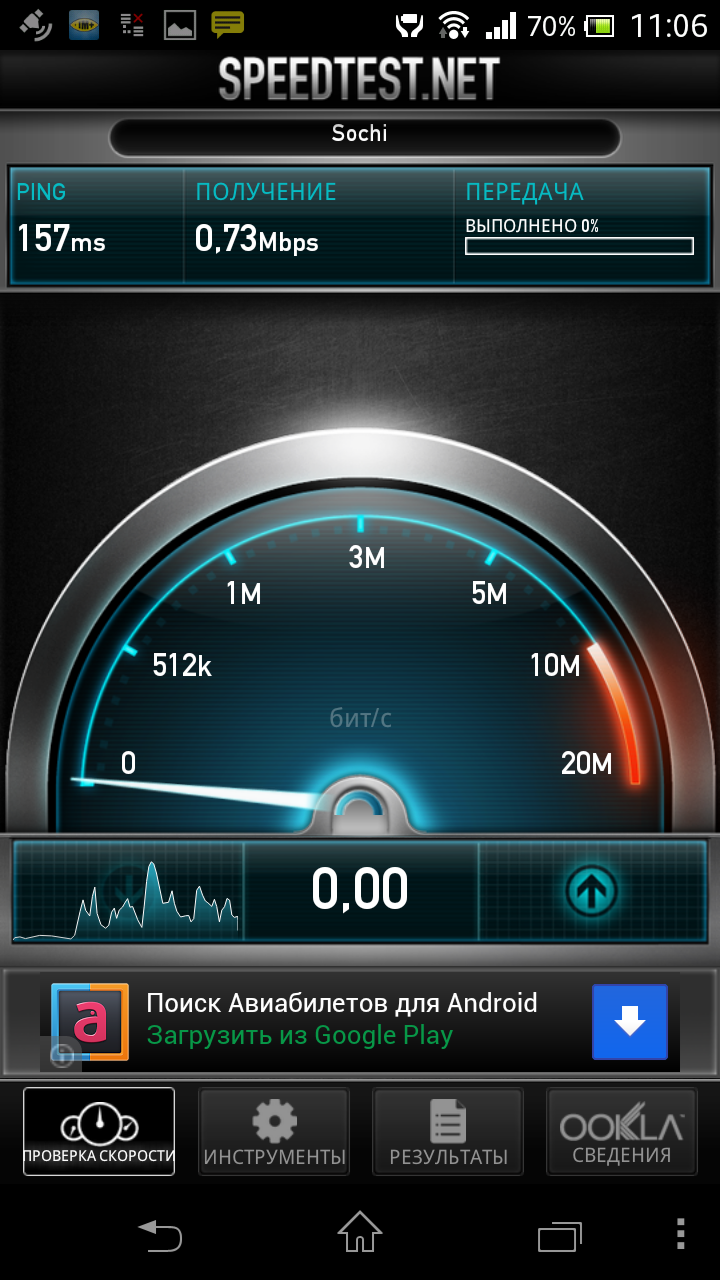Open the system overflow menu dots
Viewport: 720px width, 1280px height.
coord(681,1234)
